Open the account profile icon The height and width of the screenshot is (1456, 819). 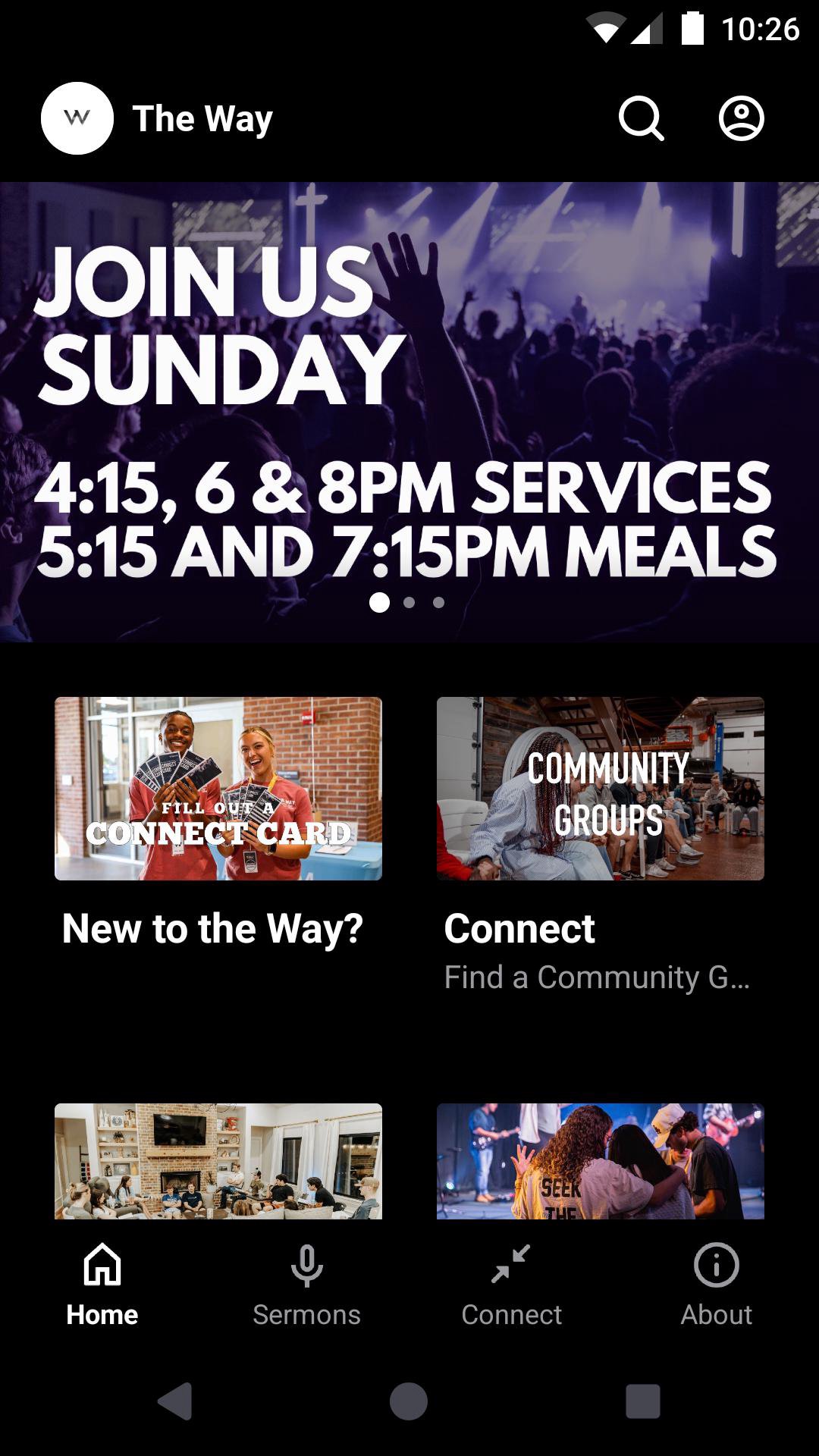741,119
